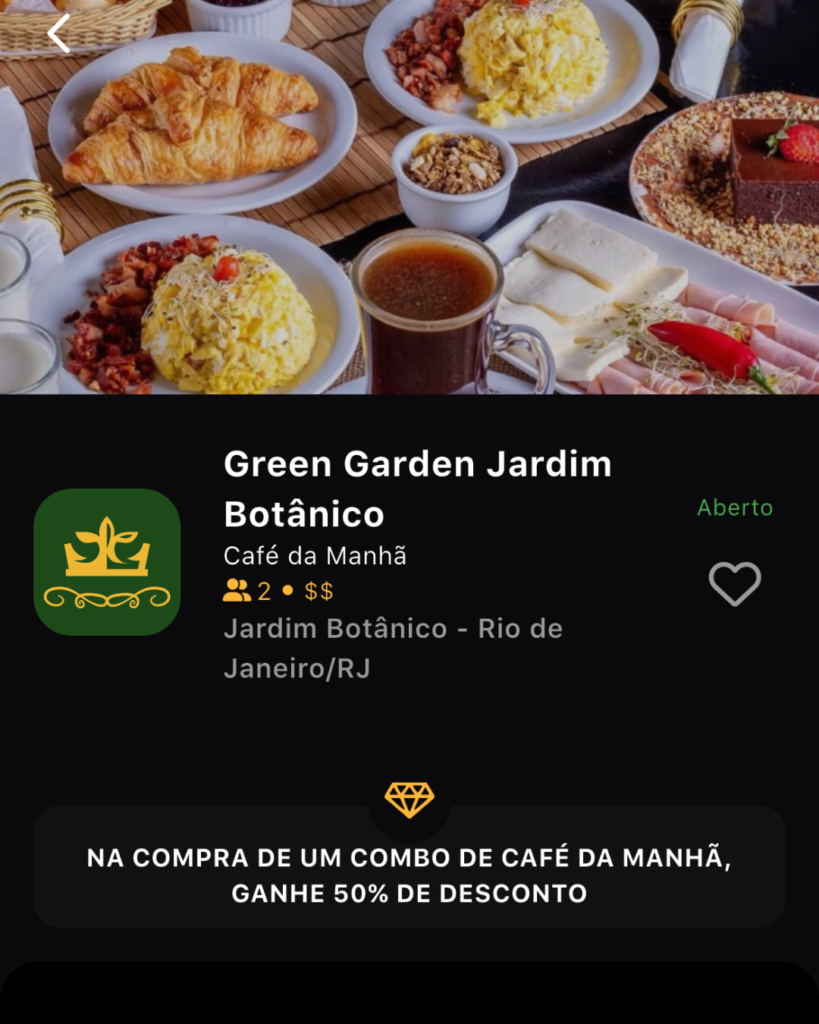Toggle the Aberto open status
Viewport: 819px width, 1024px height.
(735, 507)
